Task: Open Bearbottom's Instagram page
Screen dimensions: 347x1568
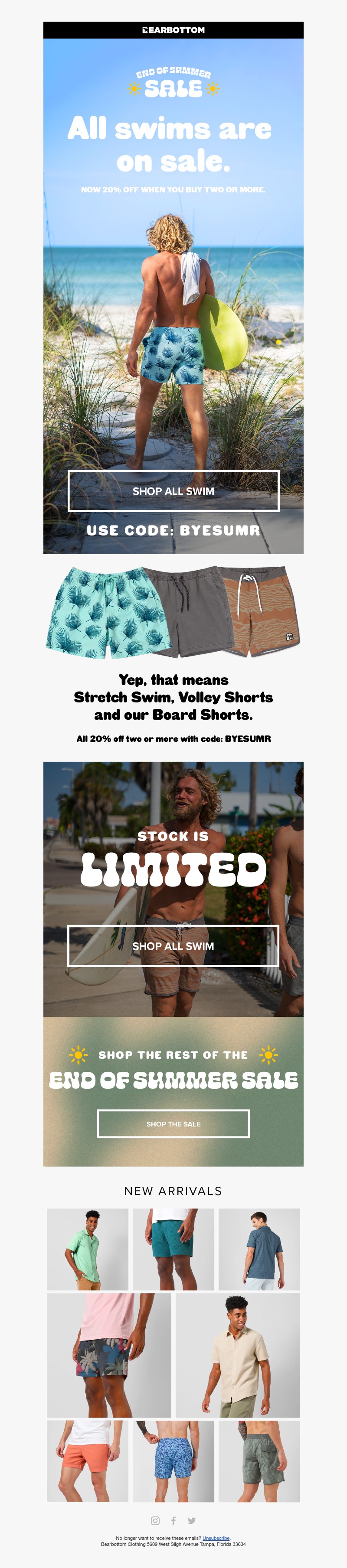Action: click(155, 1520)
